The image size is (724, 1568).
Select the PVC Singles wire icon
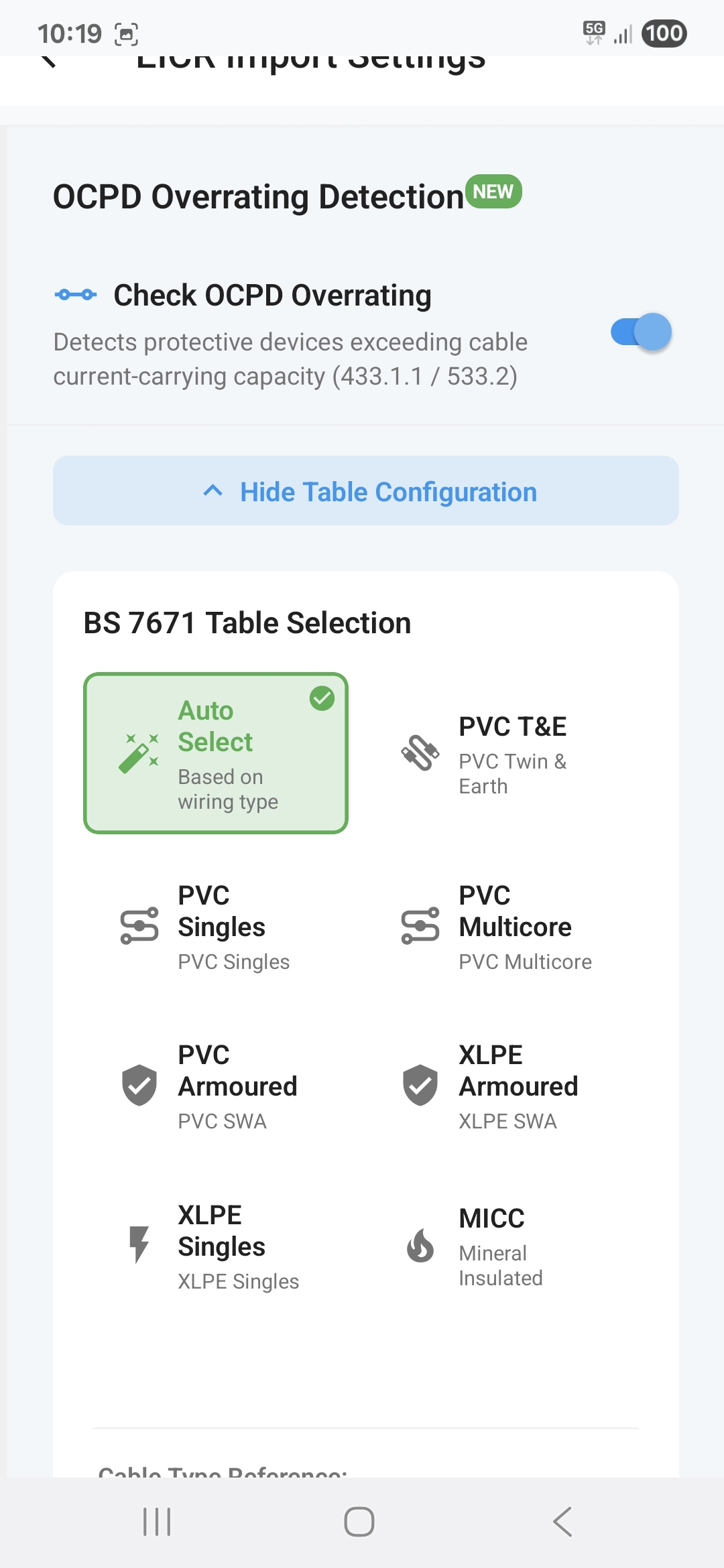[x=139, y=927]
